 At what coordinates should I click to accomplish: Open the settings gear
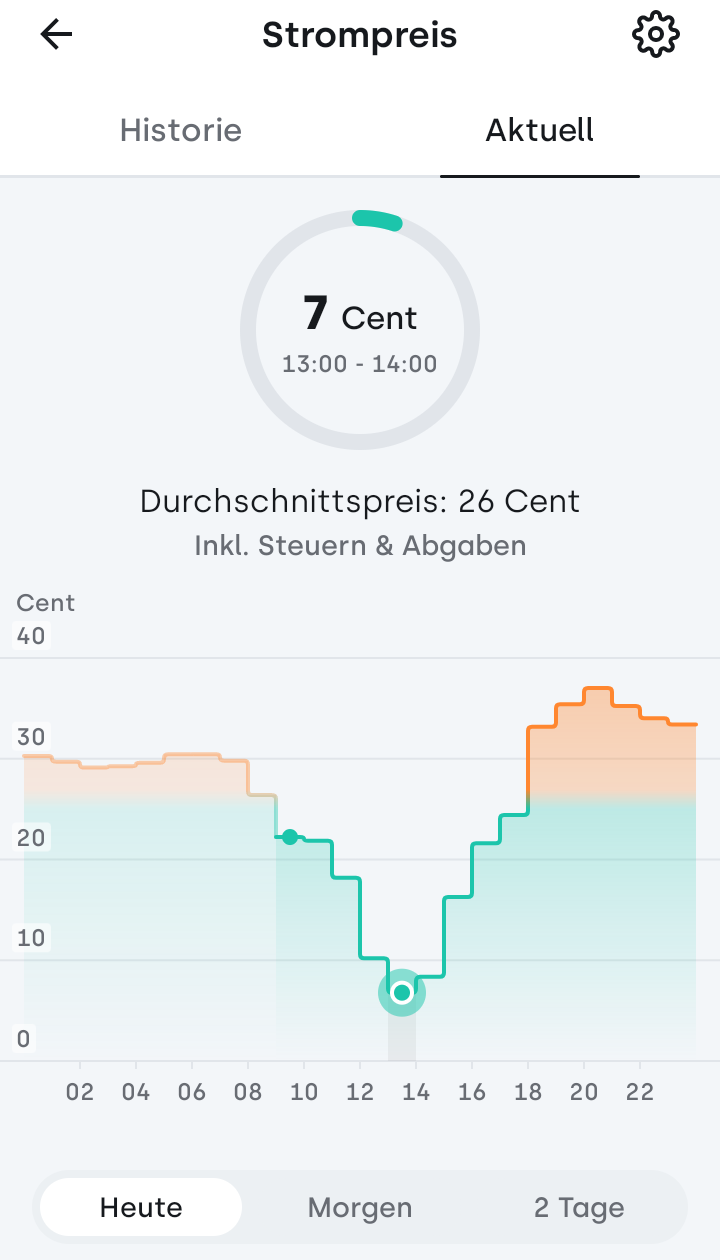(656, 35)
